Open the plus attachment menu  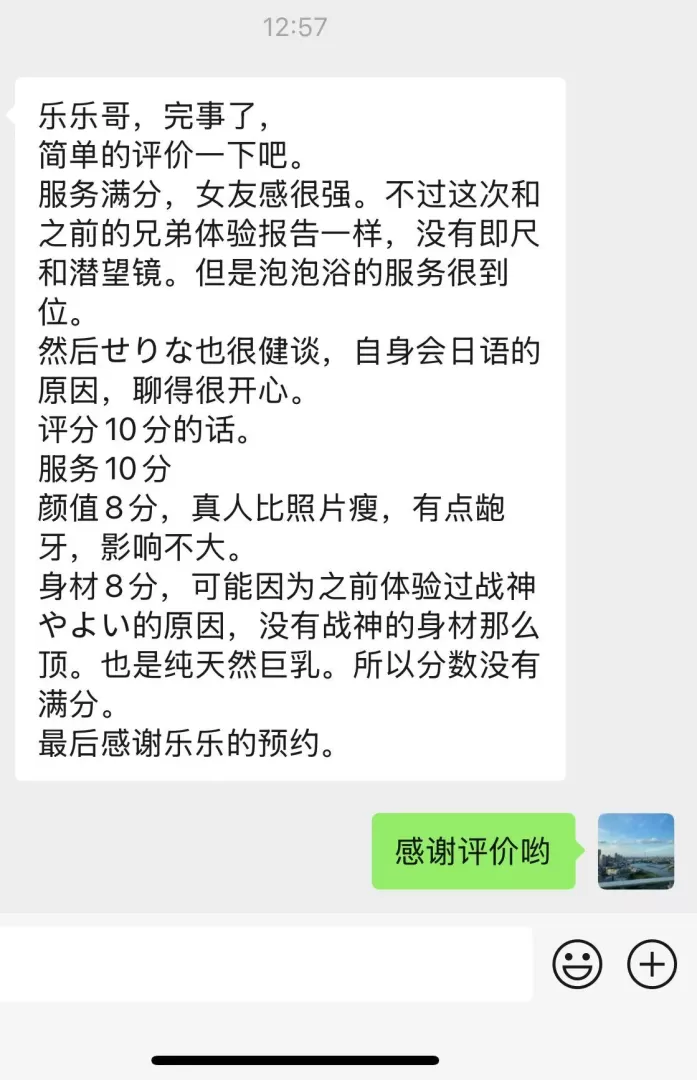coord(652,965)
